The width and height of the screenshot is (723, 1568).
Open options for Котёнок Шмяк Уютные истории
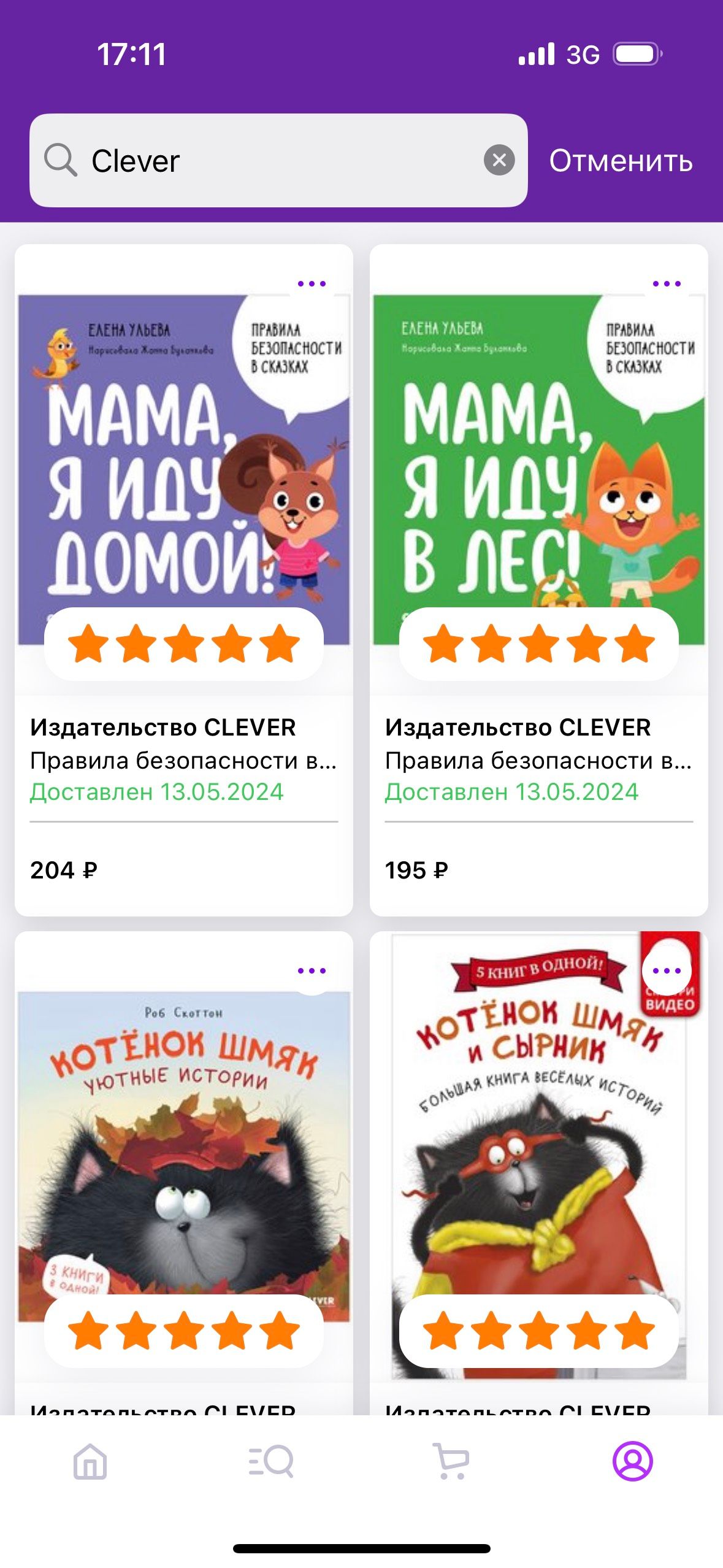click(312, 970)
